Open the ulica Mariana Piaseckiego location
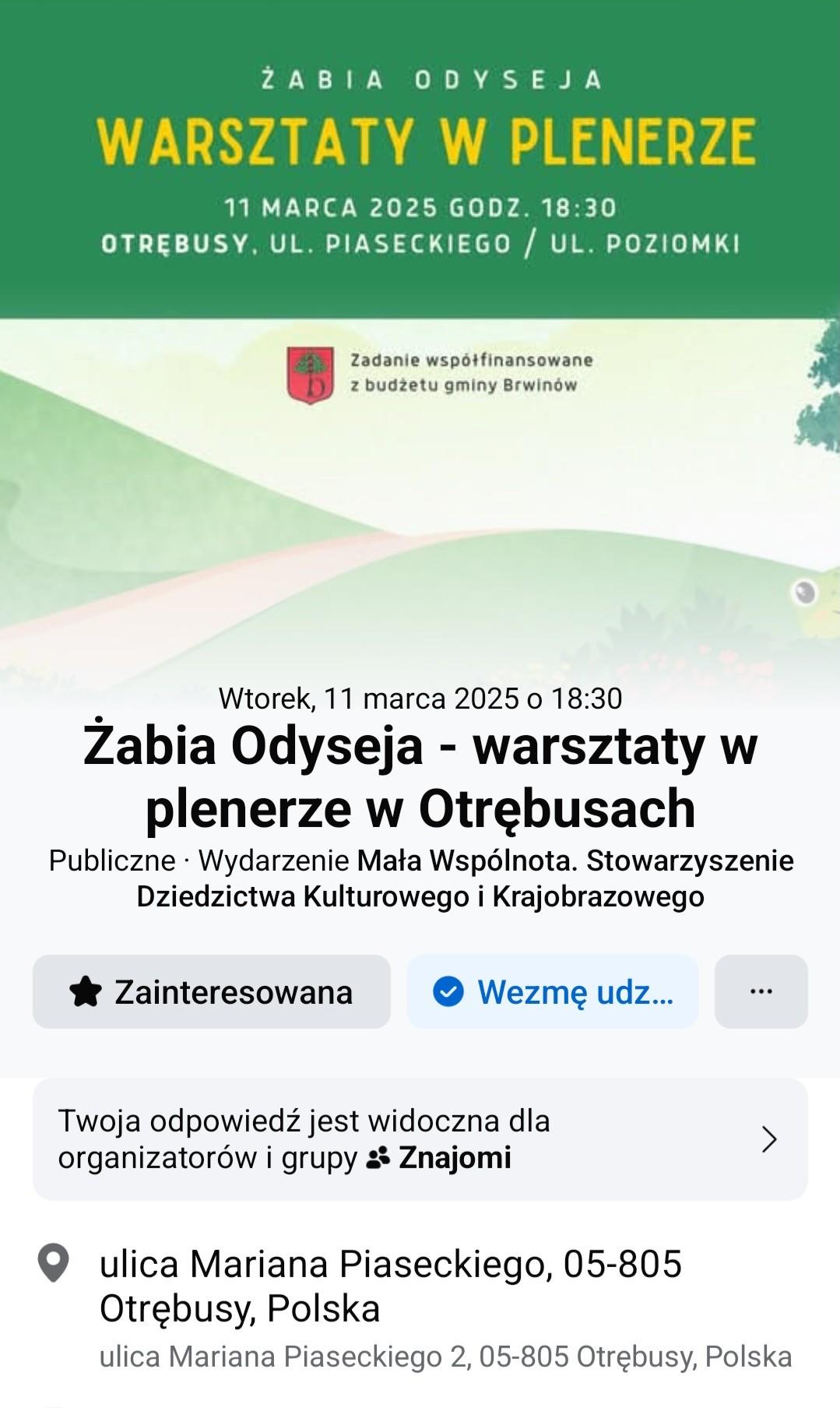Image resolution: width=840 pixels, height=1408 pixels. 389,1286
